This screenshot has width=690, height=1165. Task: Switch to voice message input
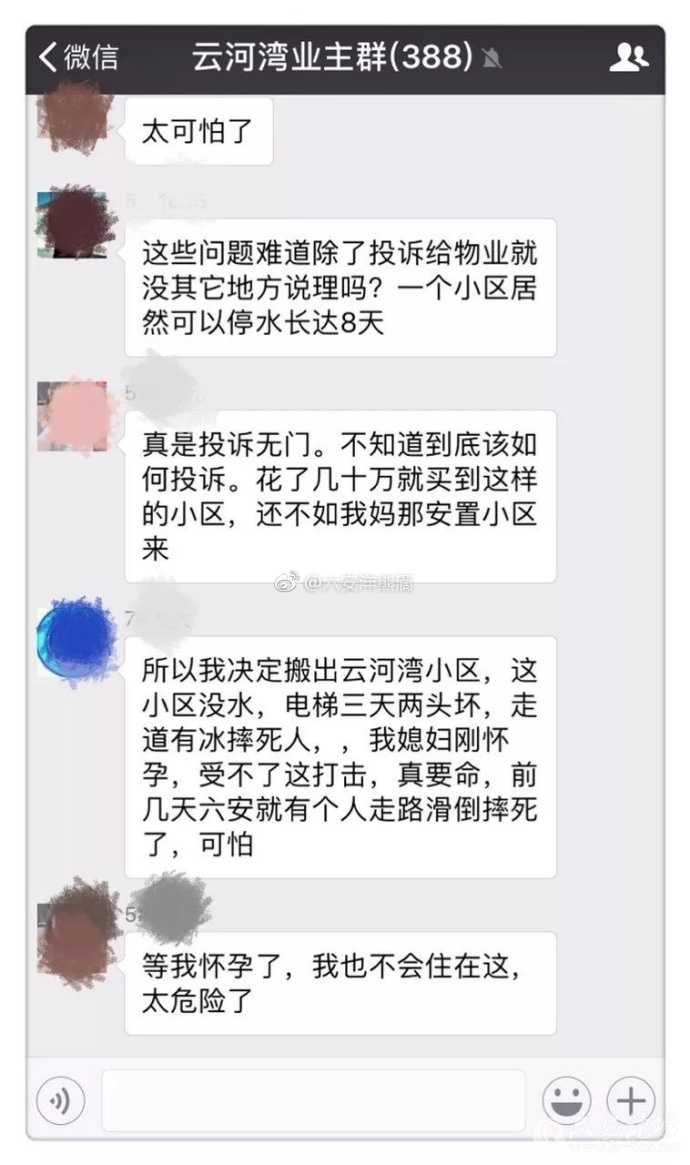pos(62,1102)
